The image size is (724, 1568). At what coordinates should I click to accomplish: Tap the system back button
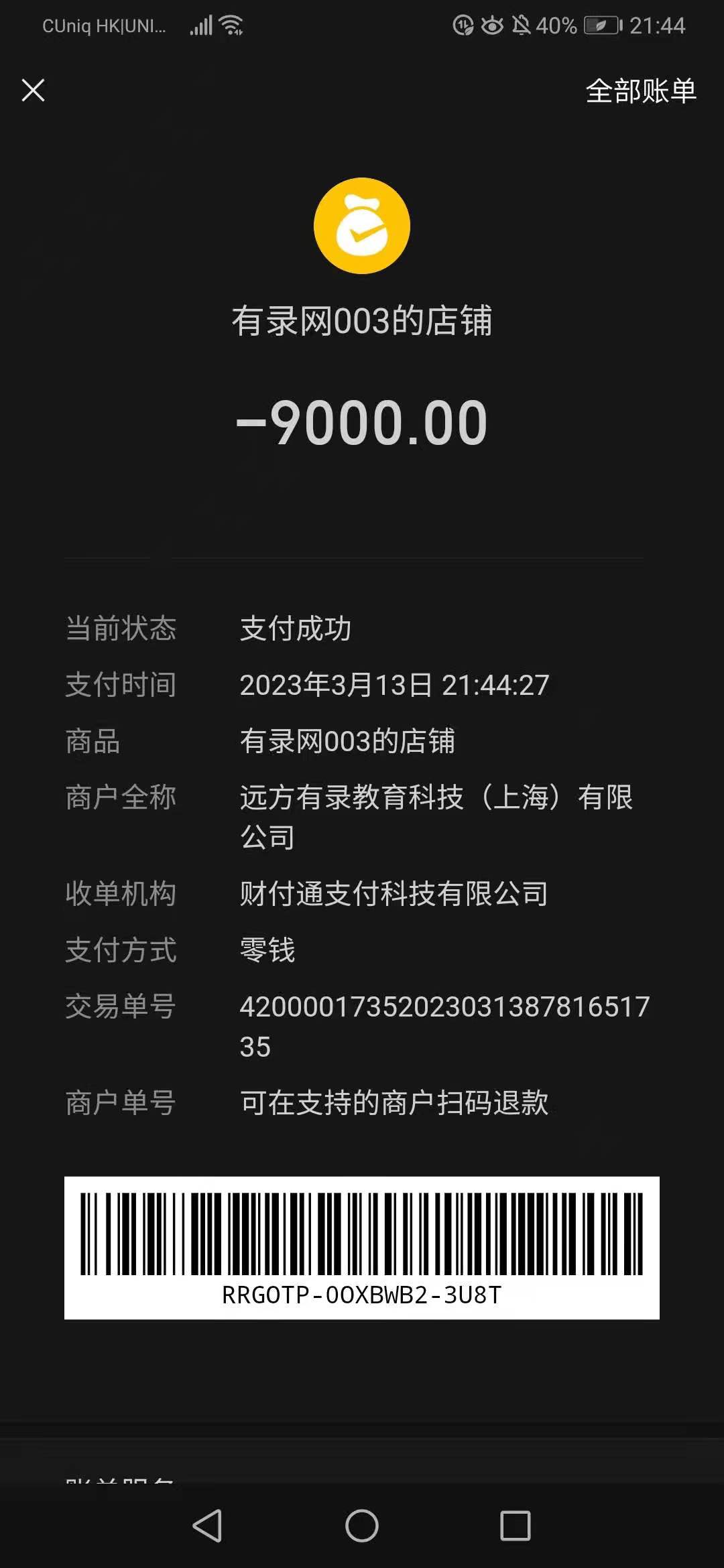click(207, 1526)
